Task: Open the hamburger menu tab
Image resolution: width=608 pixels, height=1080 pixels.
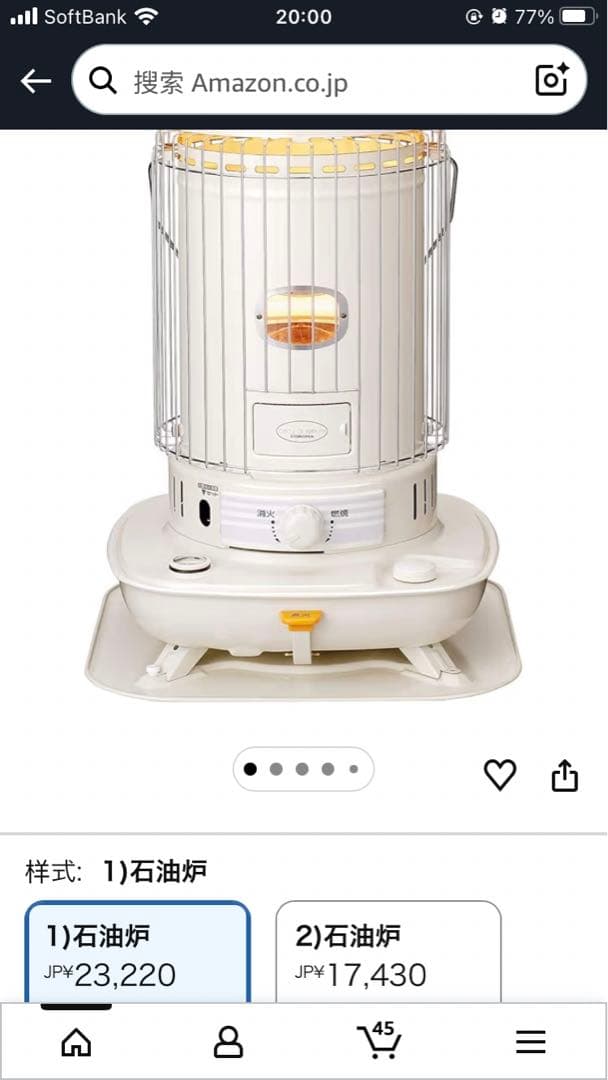Action: (x=531, y=1042)
